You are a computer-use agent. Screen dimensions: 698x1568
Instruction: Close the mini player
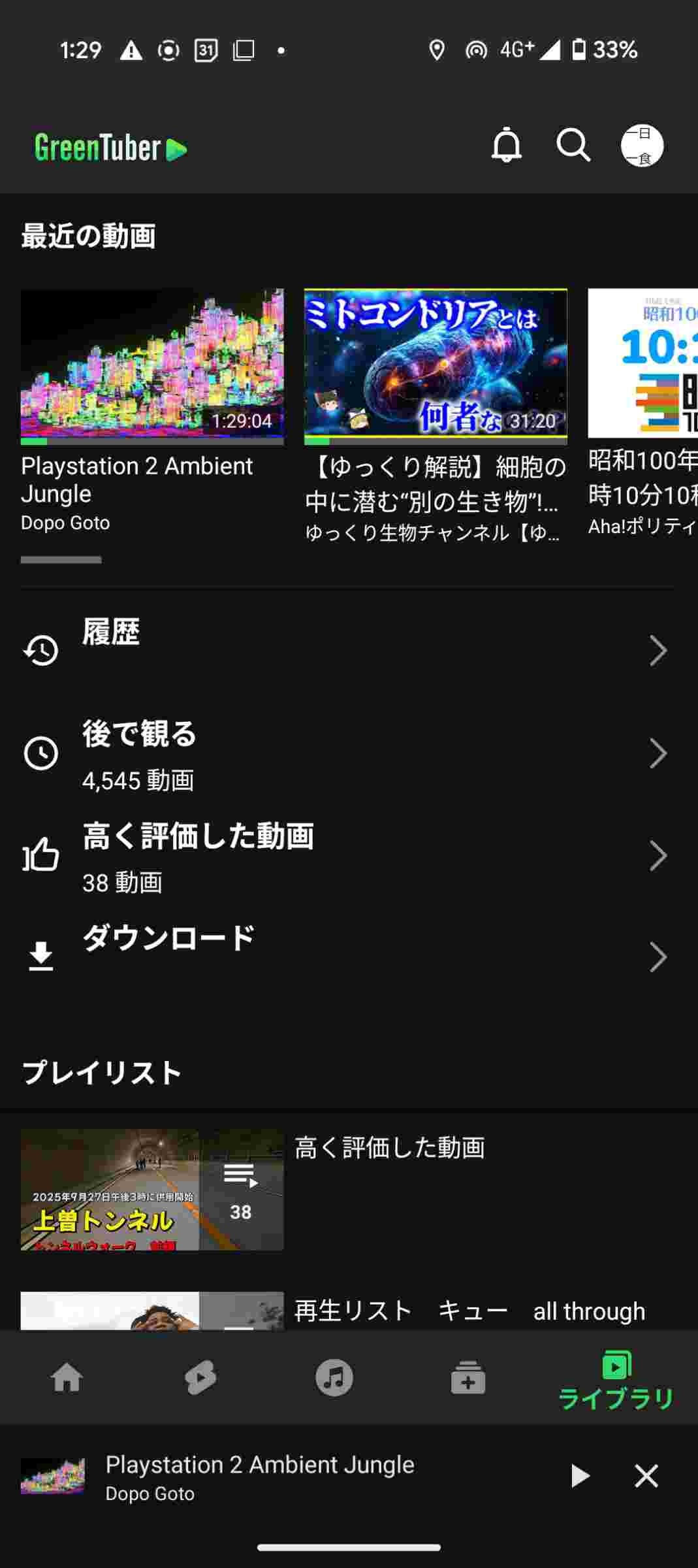[x=646, y=1475]
